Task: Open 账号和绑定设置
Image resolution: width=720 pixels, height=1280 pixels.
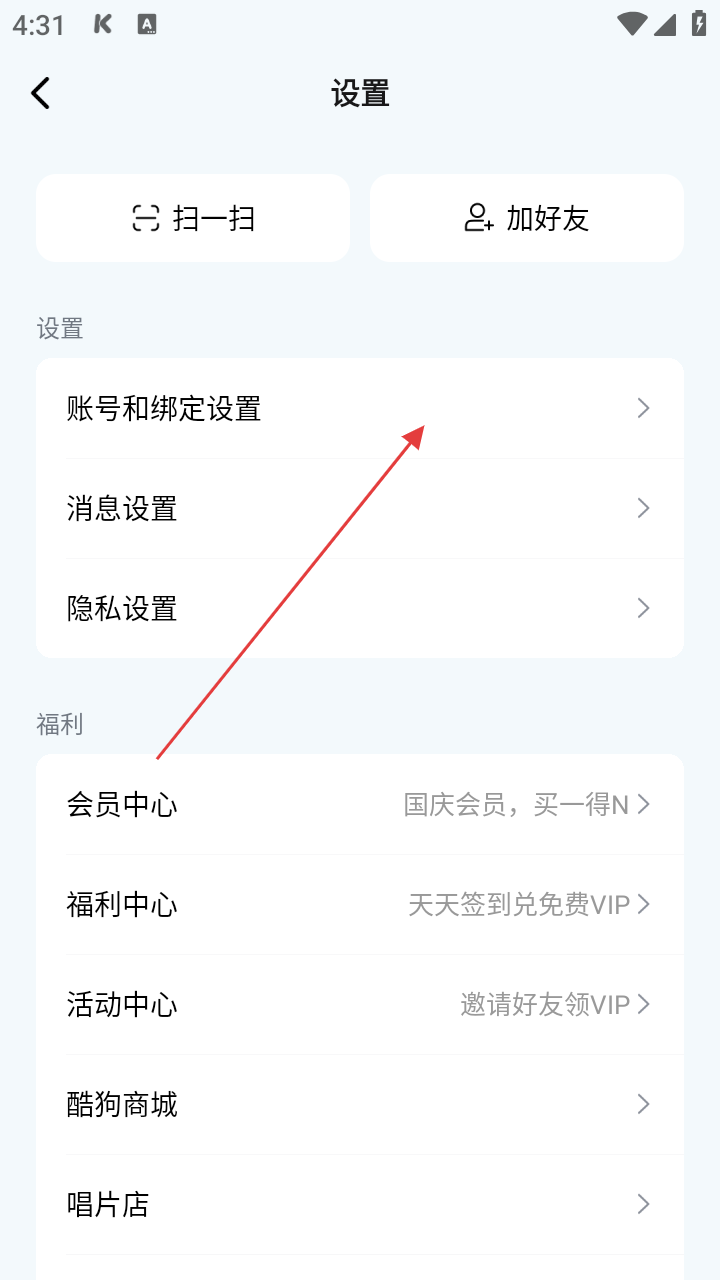Action: pyautogui.click(x=360, y=409)
